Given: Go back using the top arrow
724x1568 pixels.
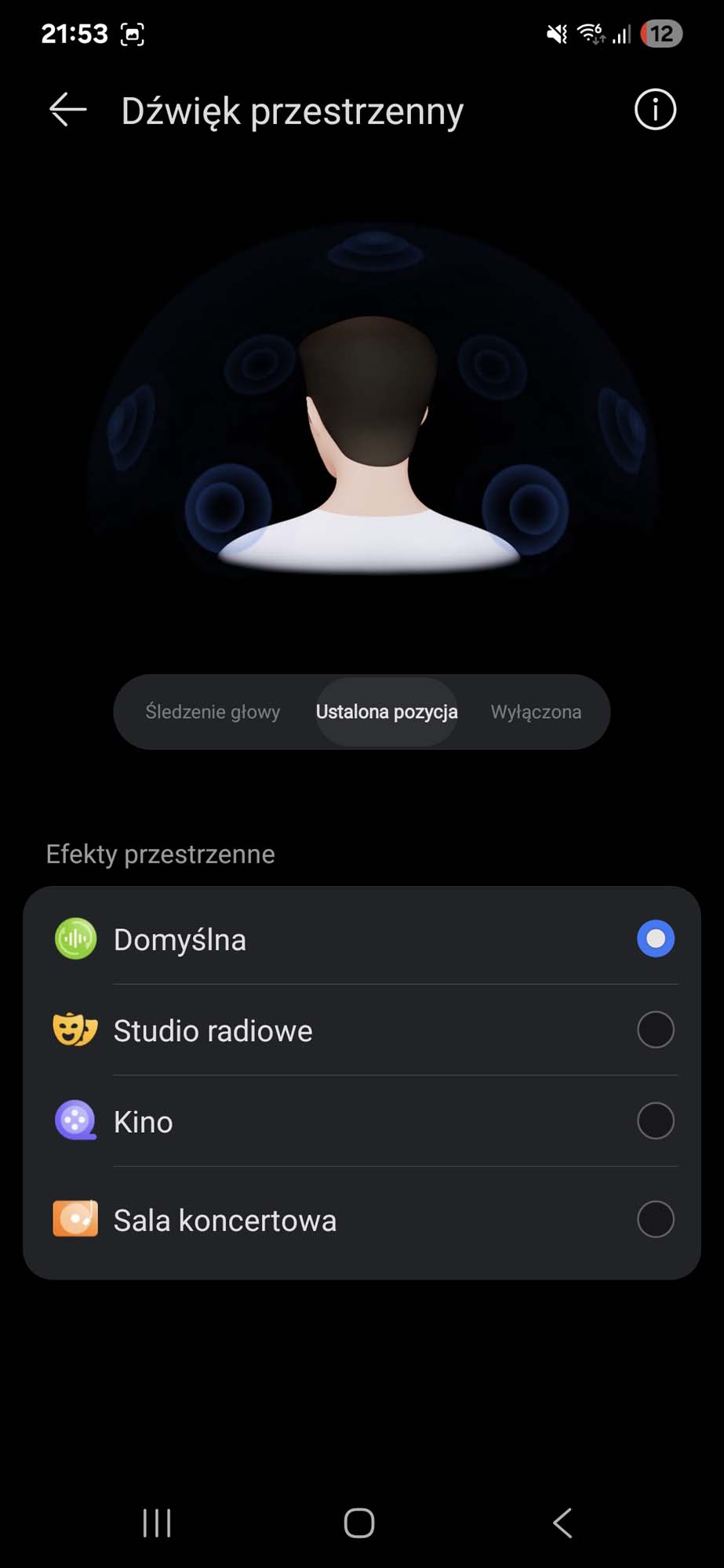Looking at the screenshot, I should [68, 110].
